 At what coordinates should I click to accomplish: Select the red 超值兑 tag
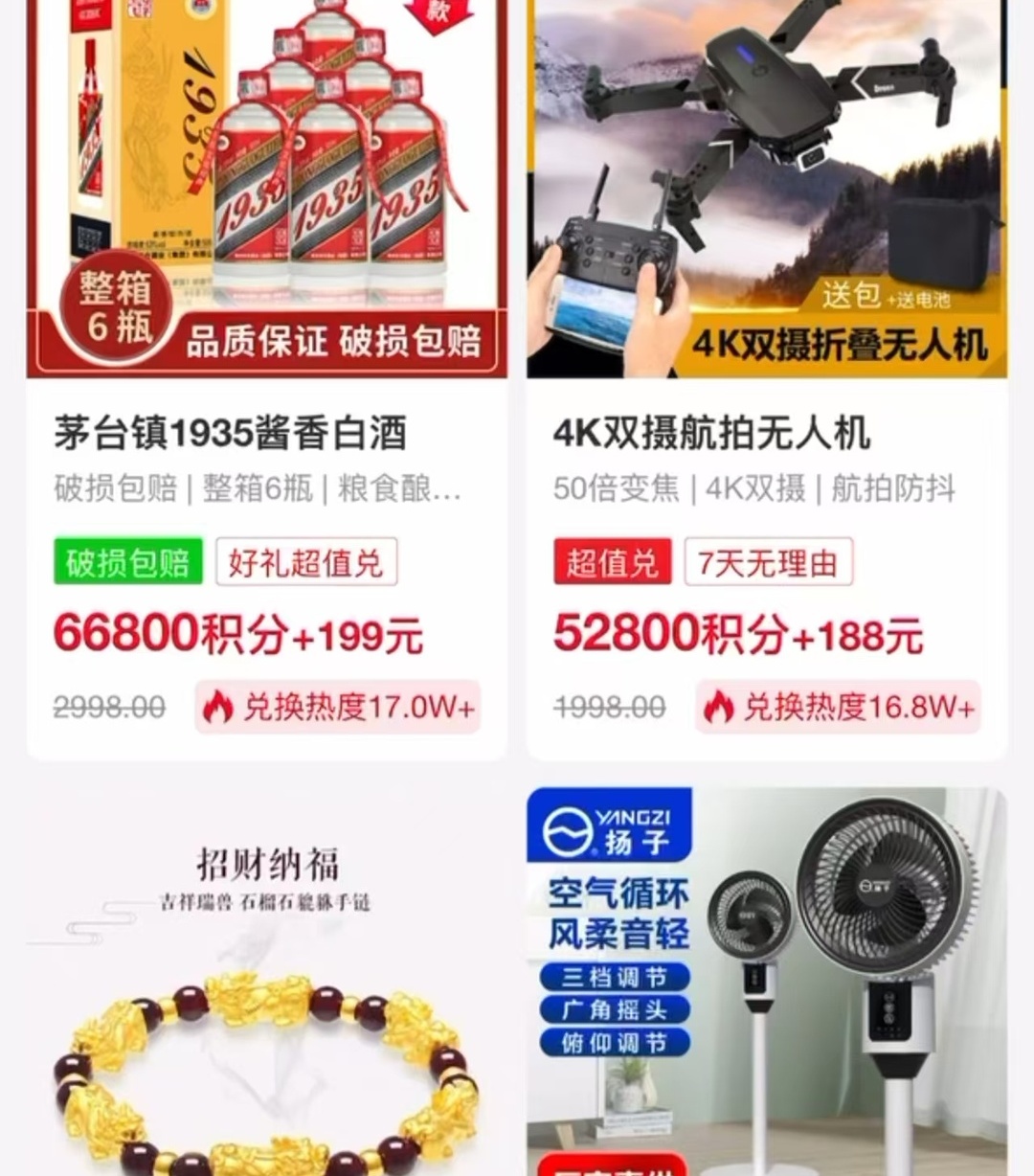pyautogui.click(x=612, y=563)
